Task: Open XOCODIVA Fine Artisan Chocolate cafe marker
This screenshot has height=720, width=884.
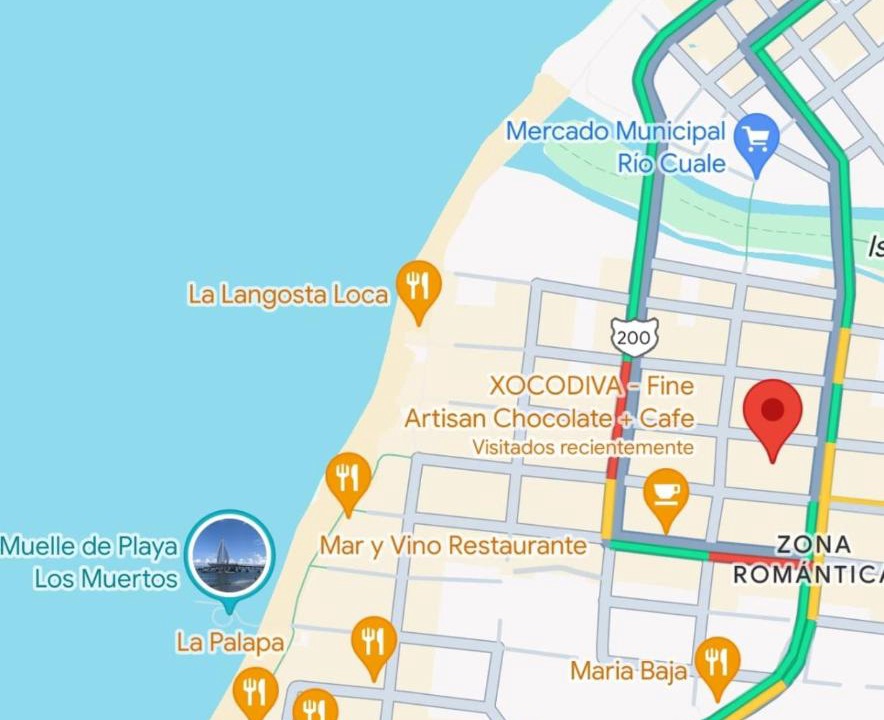Action: click(665, 494)
